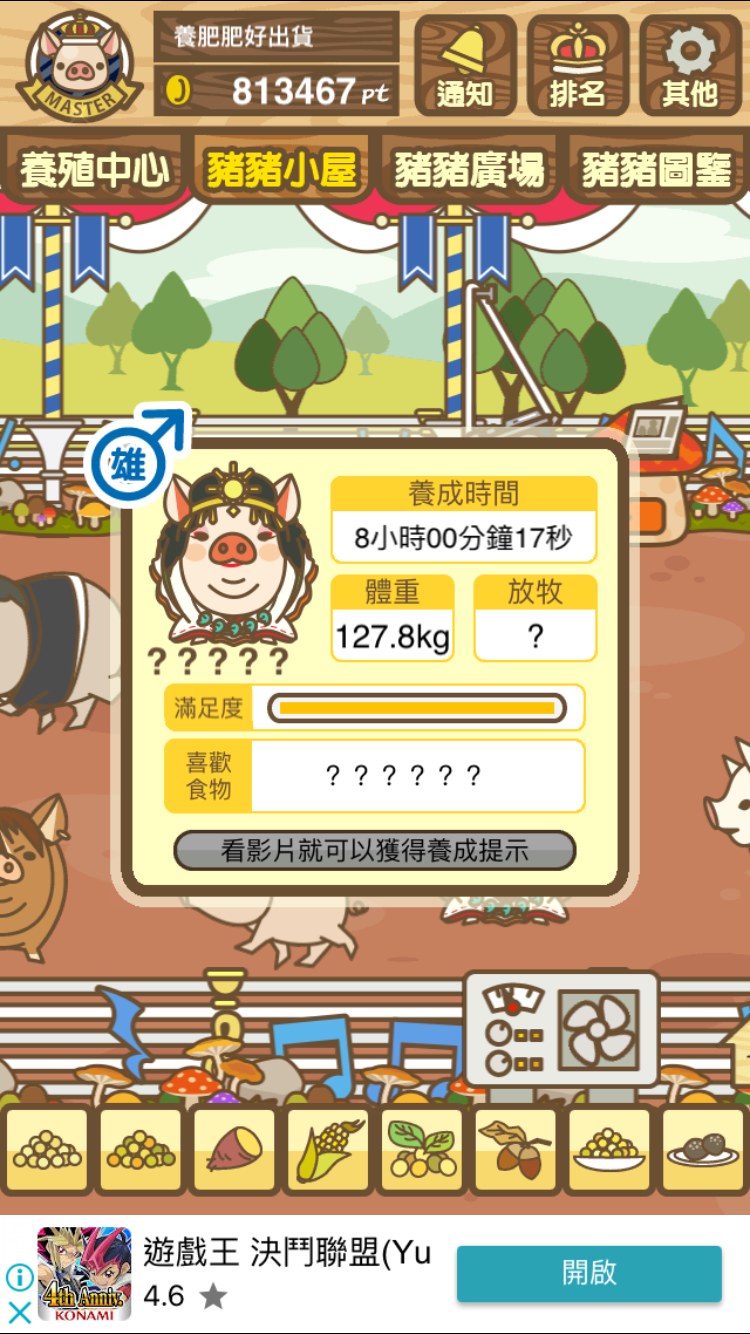Watch a video via 看影片就可以獲得養成提示
Image resolution: width=750 pixels, height=1334 pixels.
click(x=375, y=851)
